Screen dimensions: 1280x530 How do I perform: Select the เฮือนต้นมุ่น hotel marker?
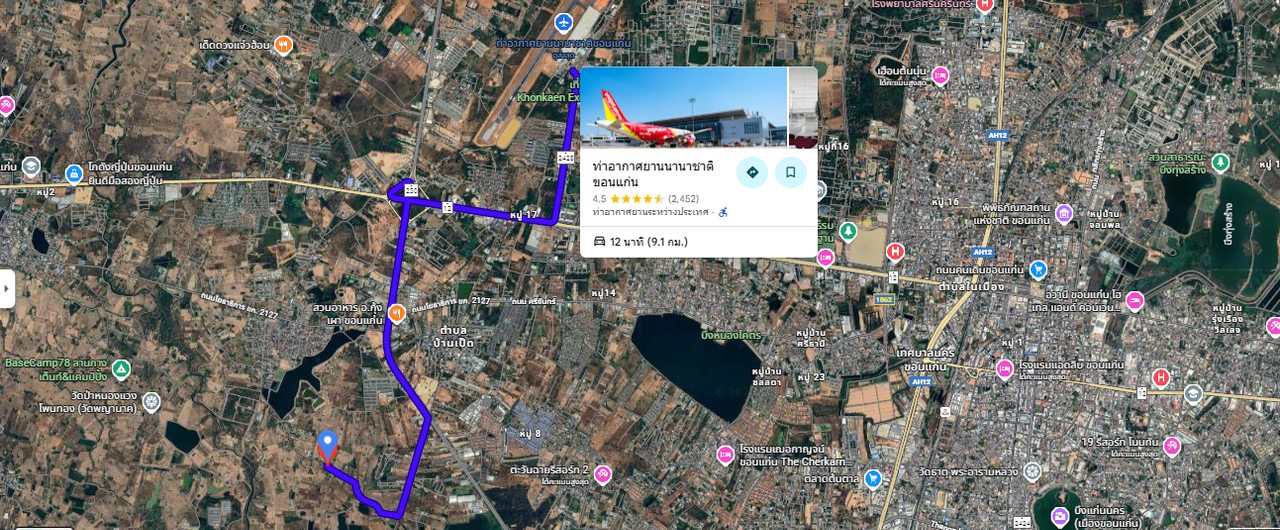(940, 75)
